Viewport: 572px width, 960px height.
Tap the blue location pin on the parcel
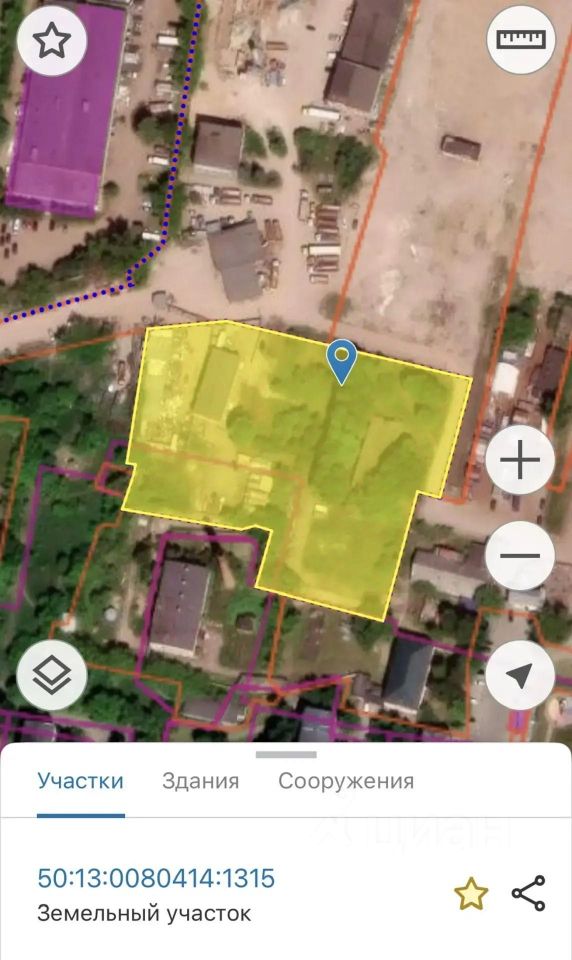[x=342, y=362]
